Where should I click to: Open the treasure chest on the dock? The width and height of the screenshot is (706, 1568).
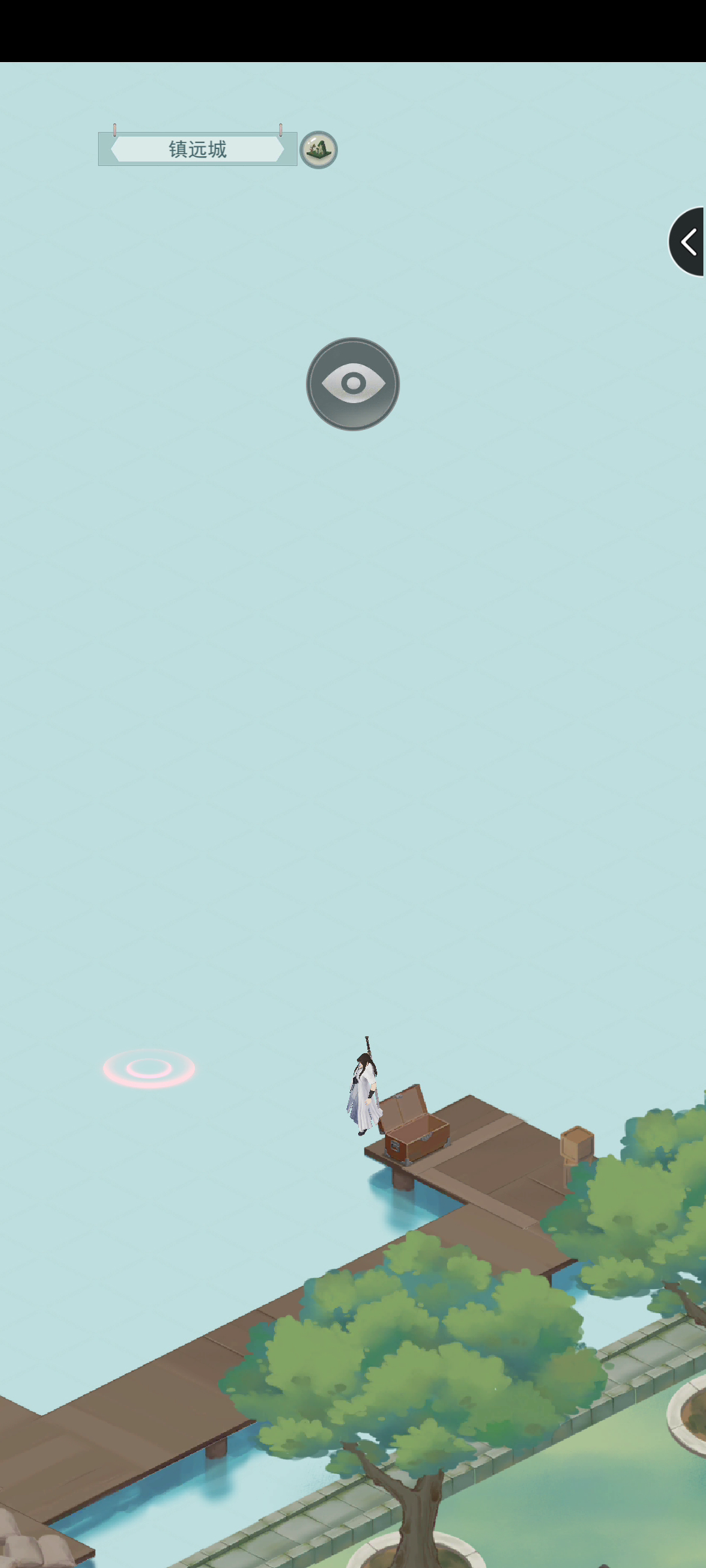(414, 1125)
